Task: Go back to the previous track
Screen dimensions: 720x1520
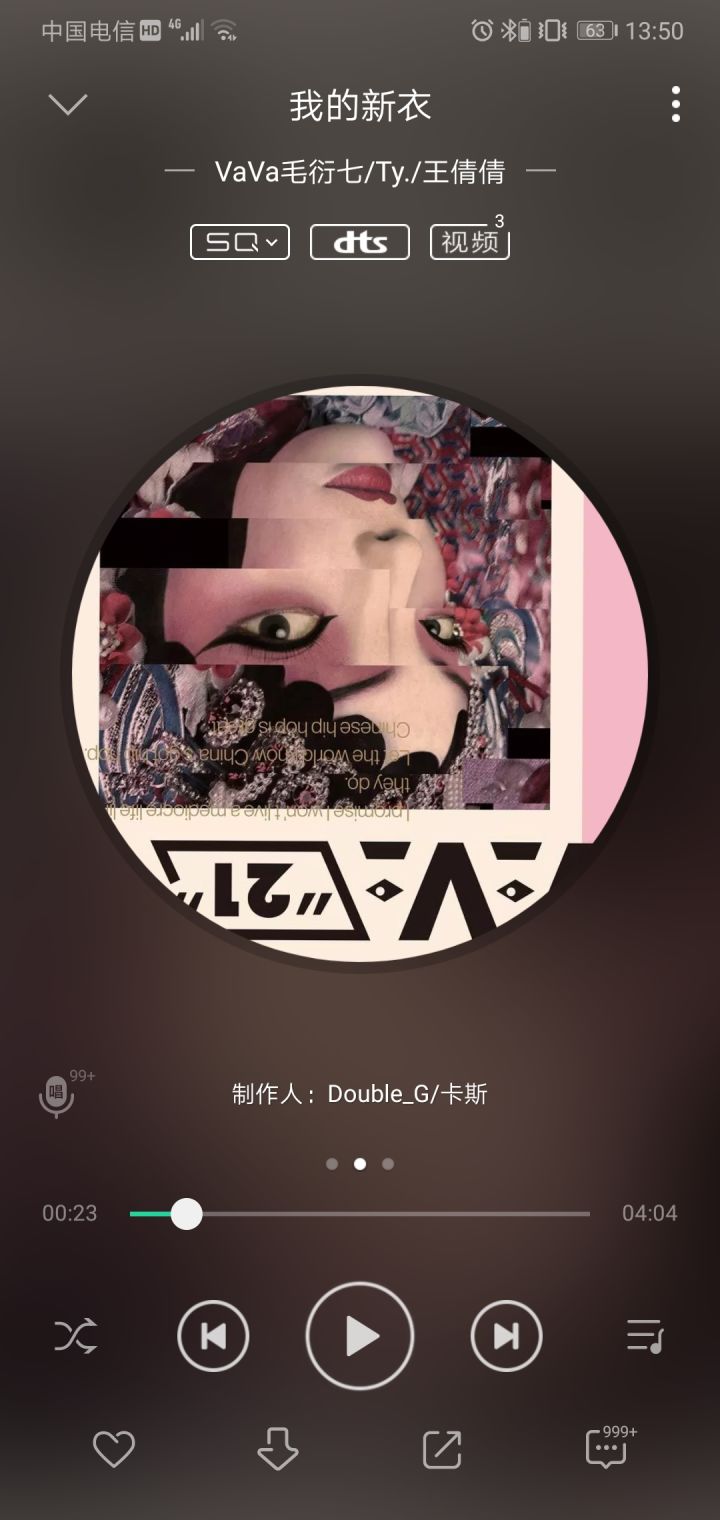Action: click(213, 1335)
